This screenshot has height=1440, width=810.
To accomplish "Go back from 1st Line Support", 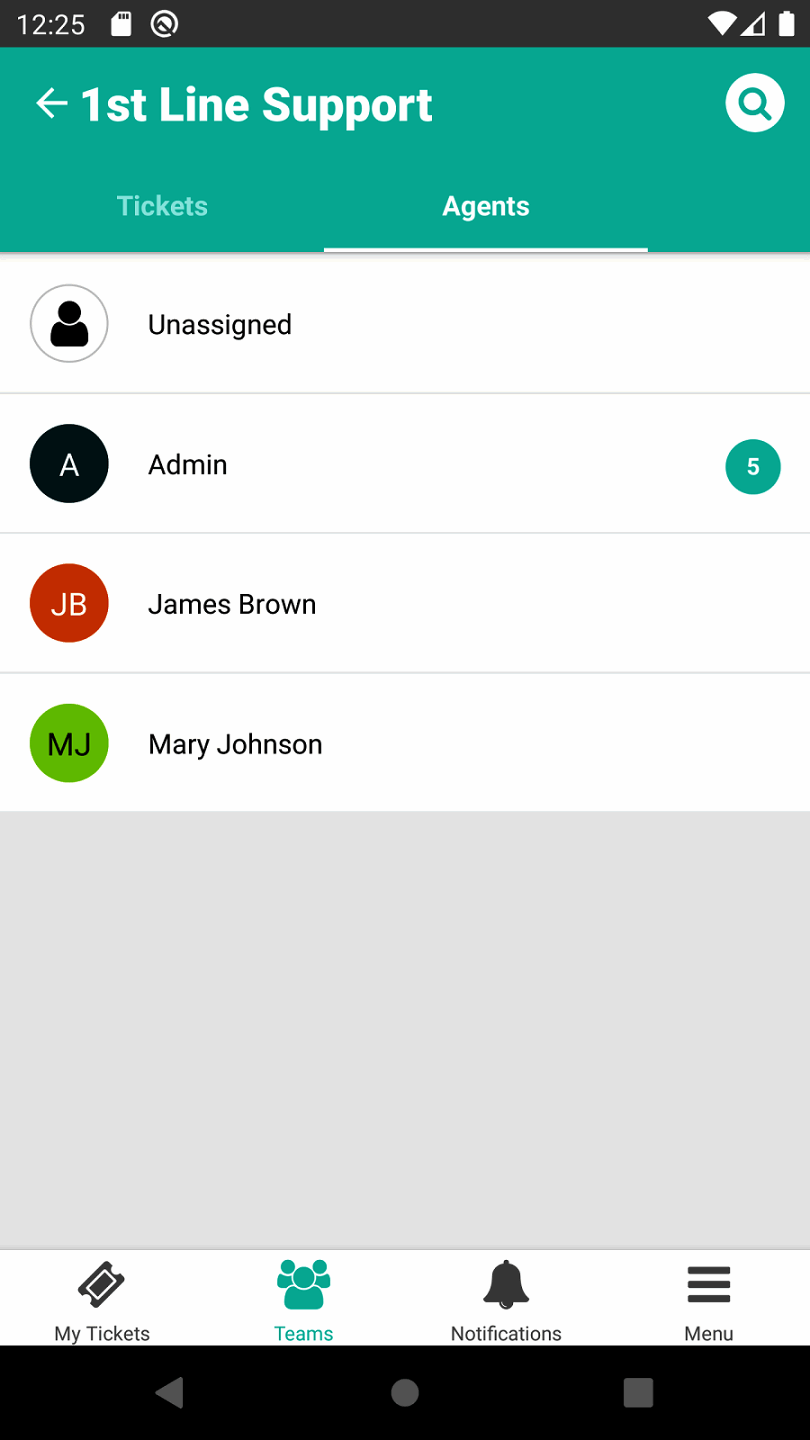I will tap(51, 103).
